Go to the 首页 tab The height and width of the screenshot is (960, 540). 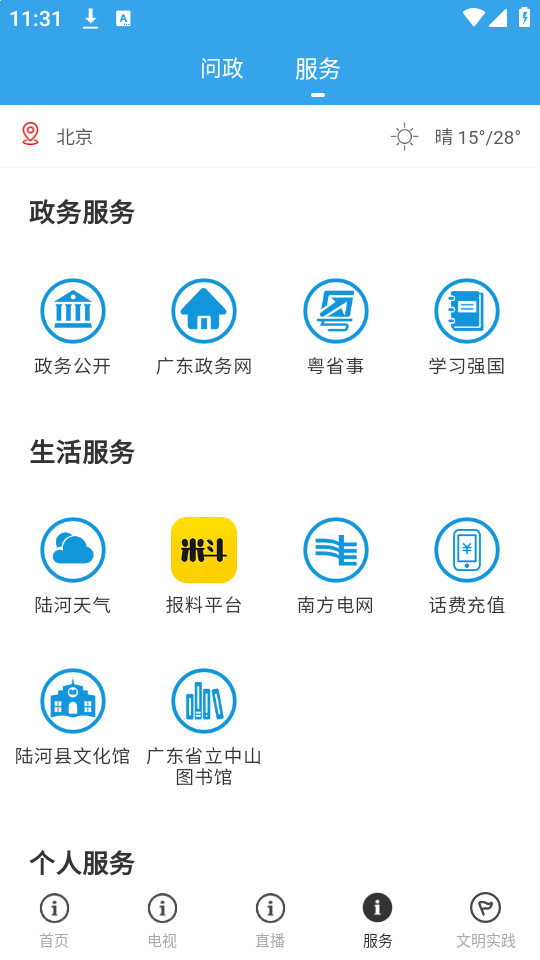point(54,921)
